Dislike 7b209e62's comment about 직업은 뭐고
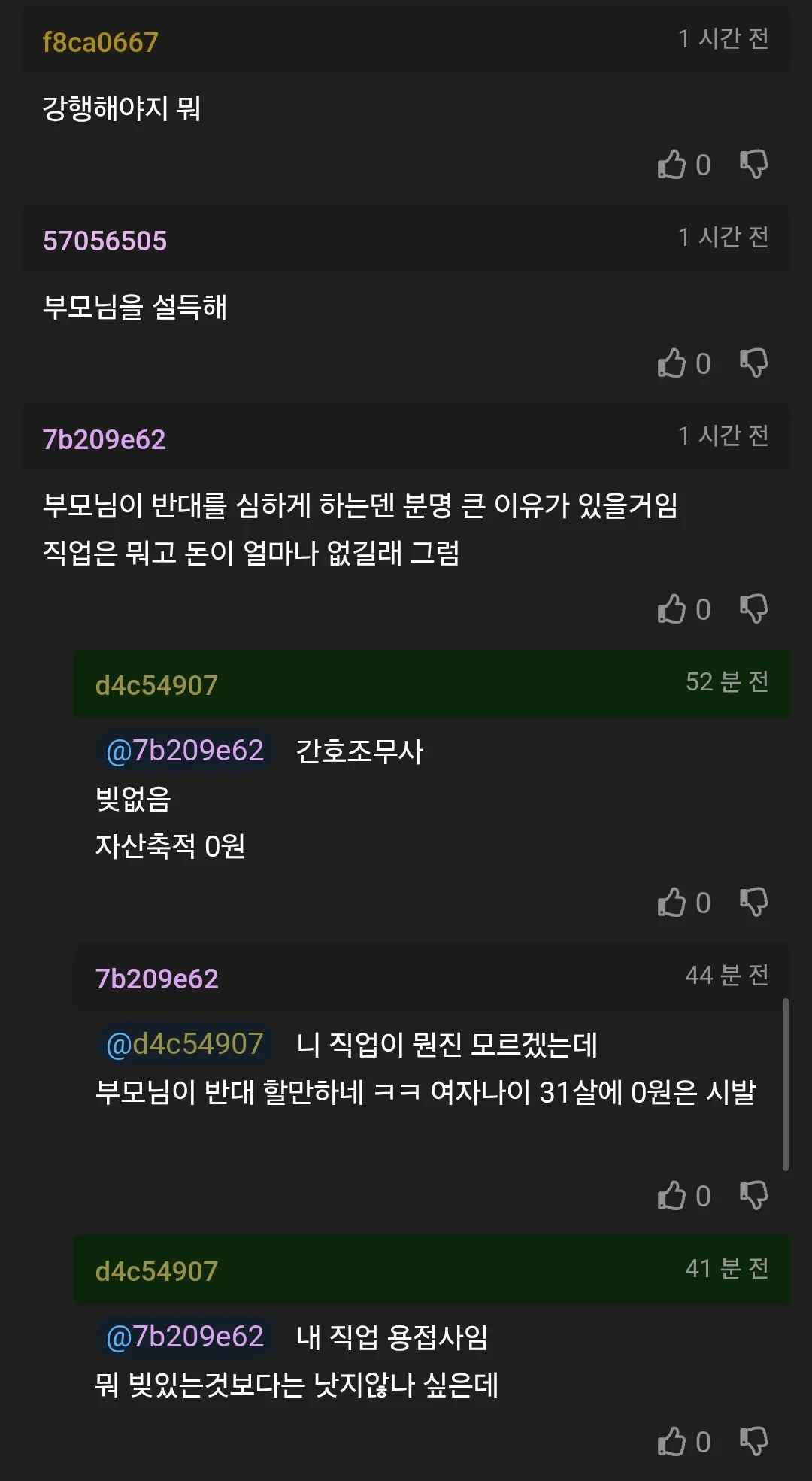Image resolution: width=812 pixels, height=1481 pixels. point(753,608)
